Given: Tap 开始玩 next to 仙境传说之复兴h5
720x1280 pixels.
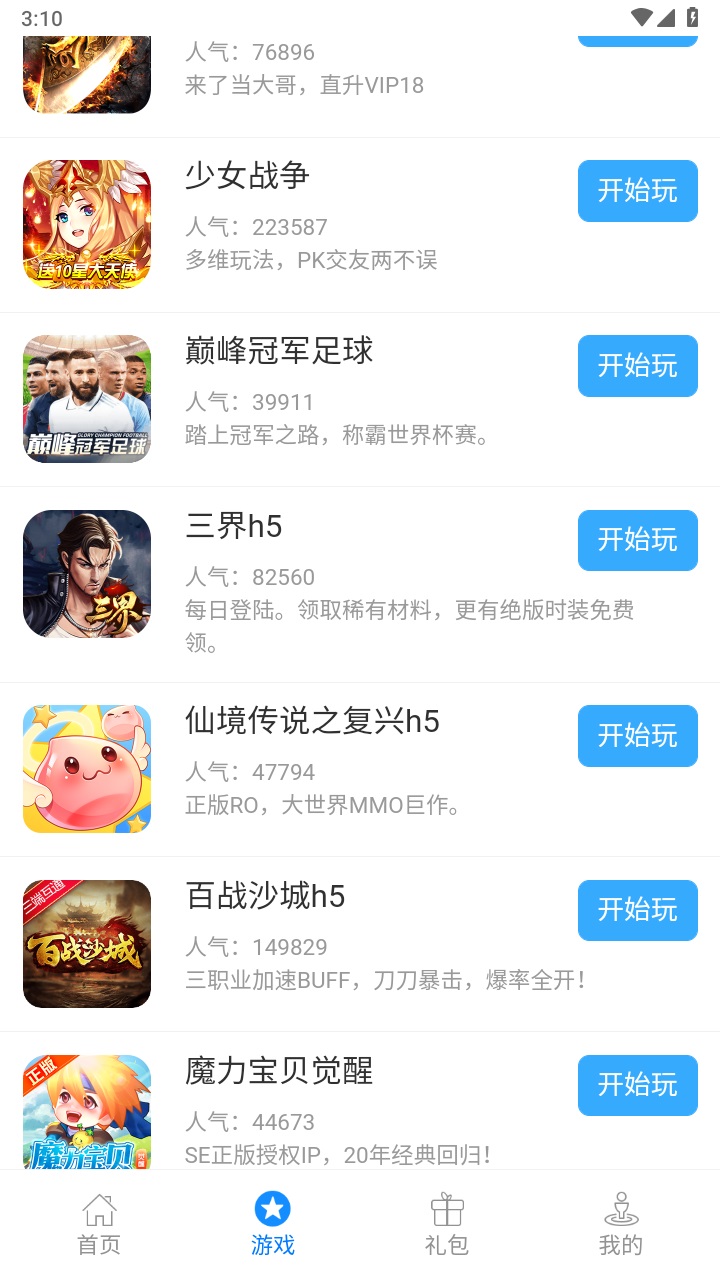Looking at the screenshot, I should tap(637, 735).
